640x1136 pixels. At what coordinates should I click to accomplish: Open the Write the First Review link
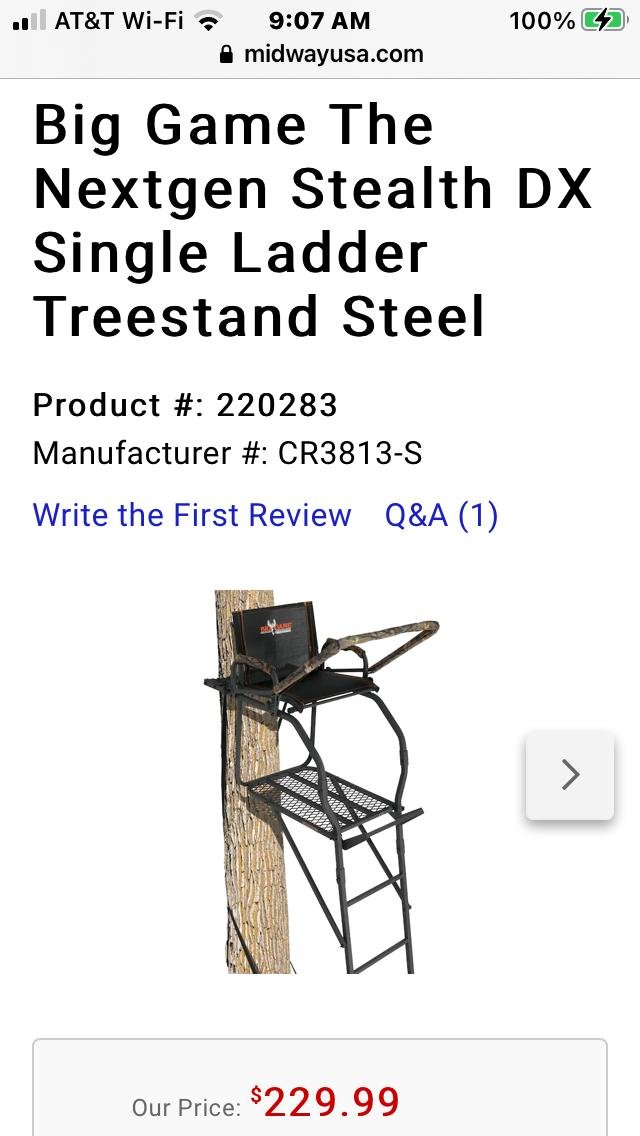[x=192, y=515]
